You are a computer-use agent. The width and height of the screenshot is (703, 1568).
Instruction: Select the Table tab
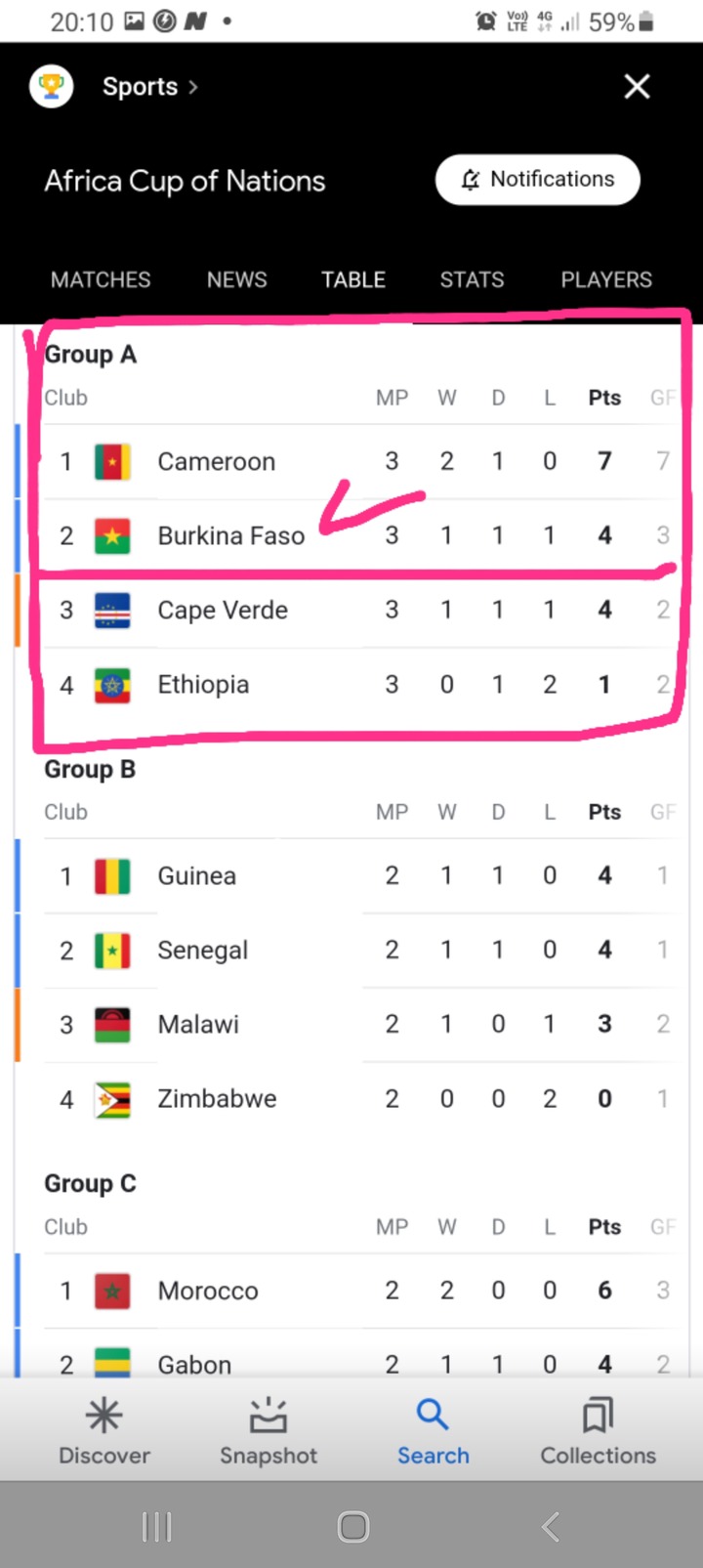[x=353, y=279]
